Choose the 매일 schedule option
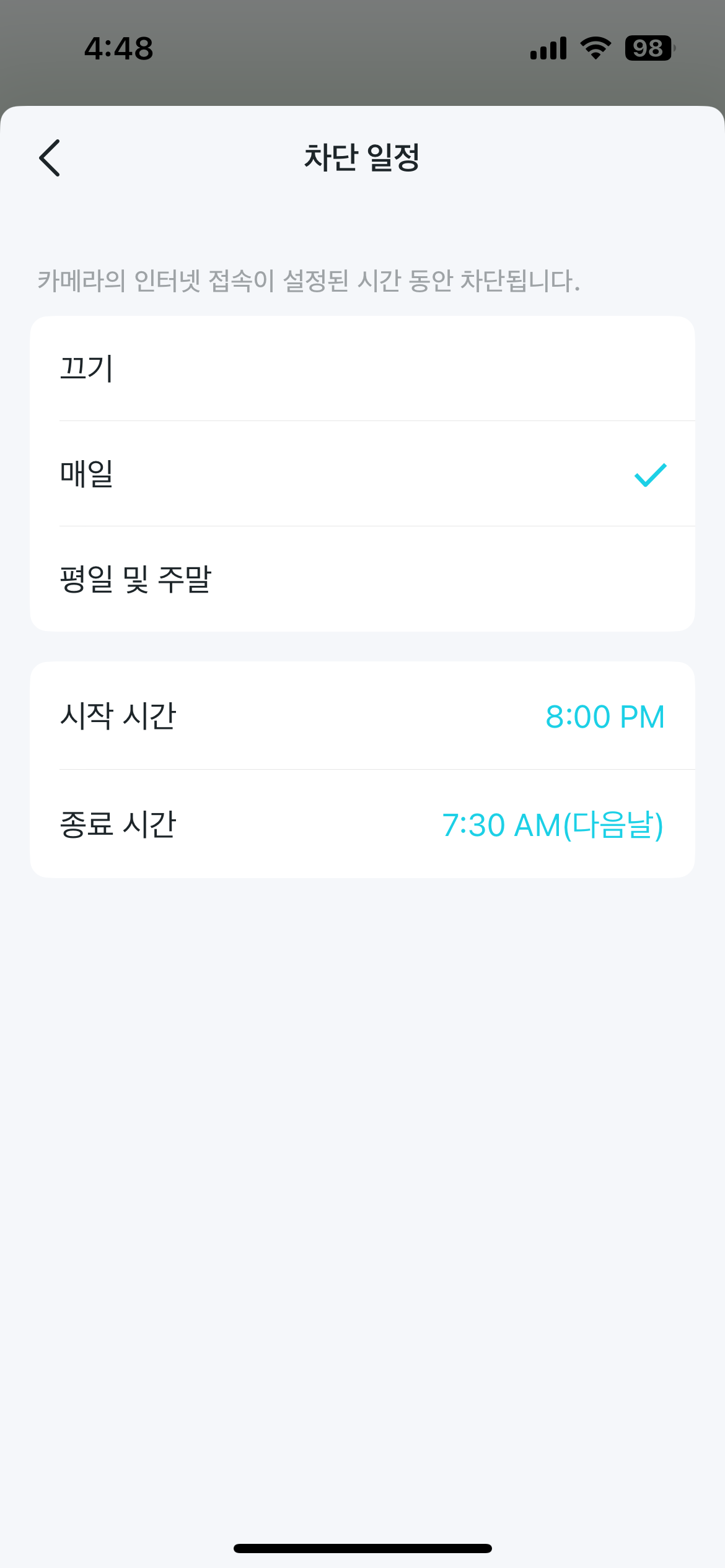725x1568 pixels. click(x=362, y=474)
